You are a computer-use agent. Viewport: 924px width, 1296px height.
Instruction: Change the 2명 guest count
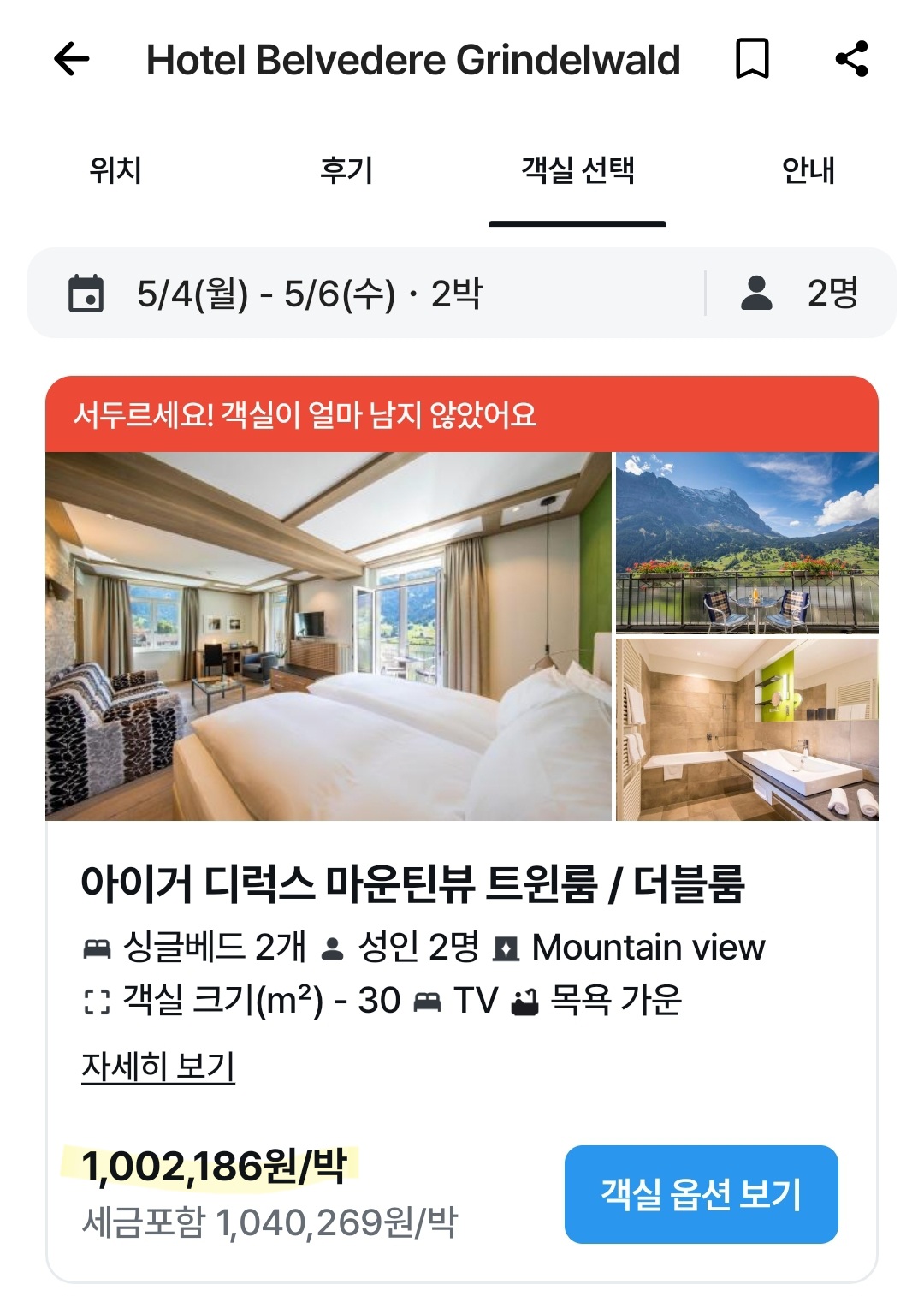point(800,294)
